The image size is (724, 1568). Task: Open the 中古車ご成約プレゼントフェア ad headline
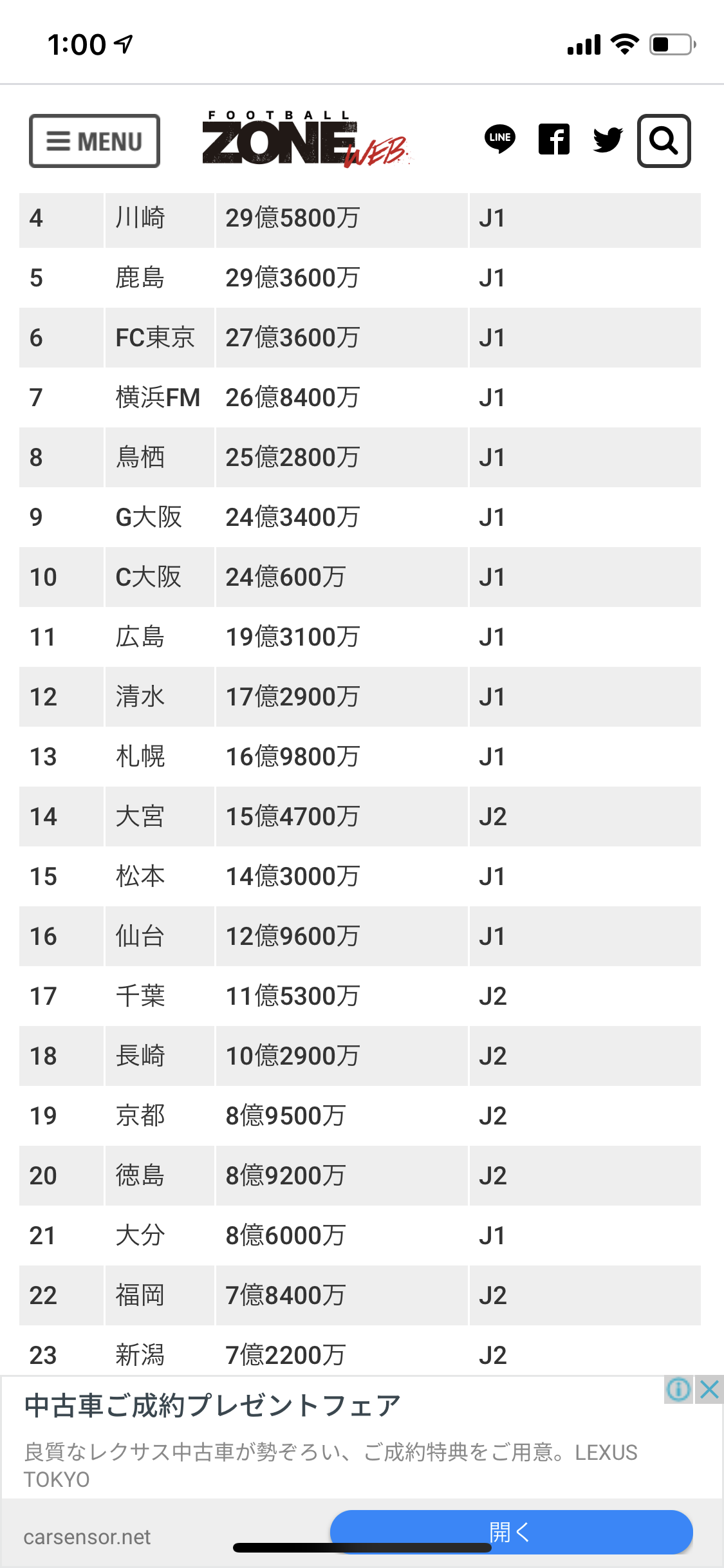212,1406
